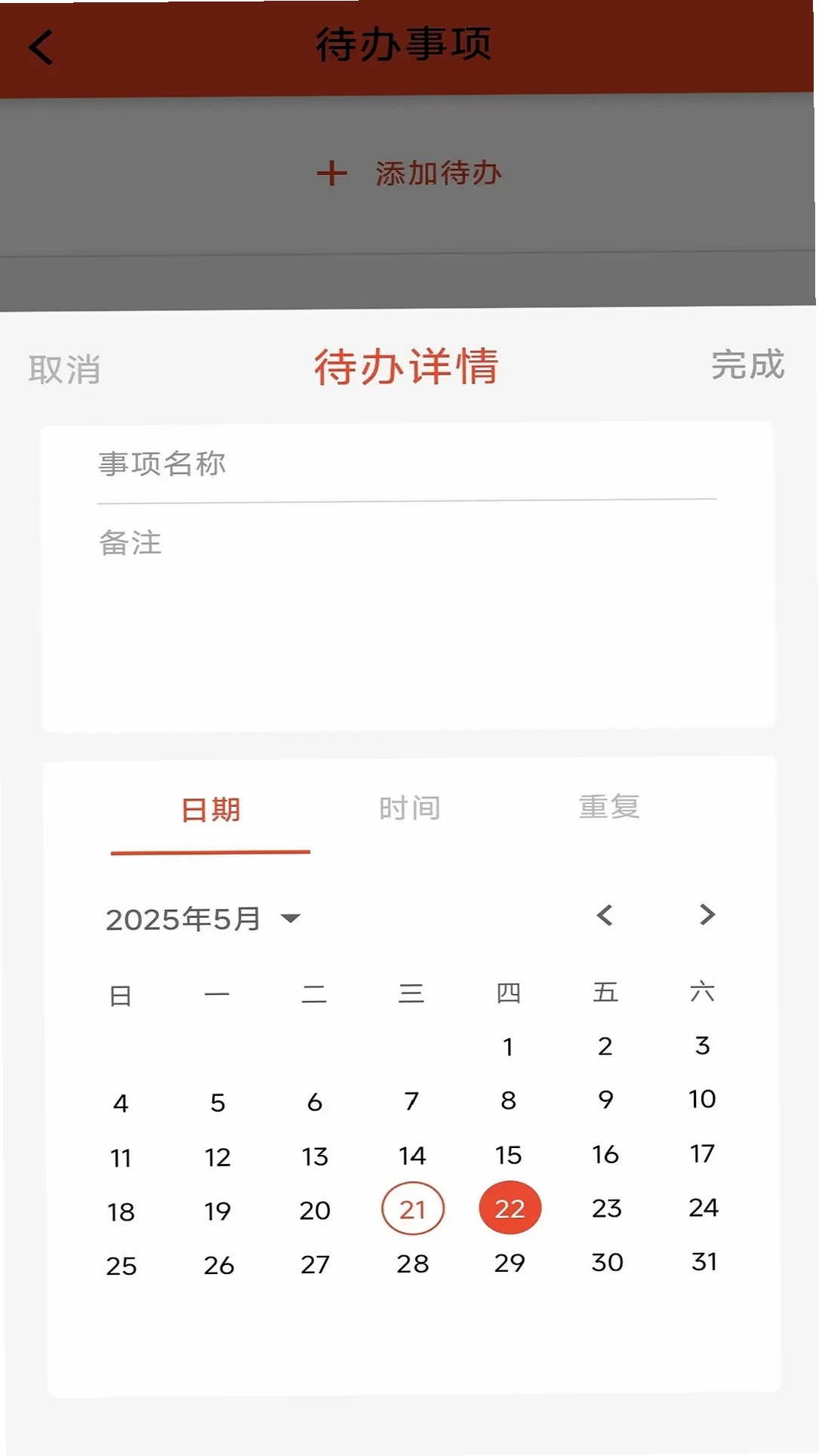Choose May 4 as the date
The width and height of the screenshot is (819, 1456).
pyautogui.click(x=121, y=1104)
